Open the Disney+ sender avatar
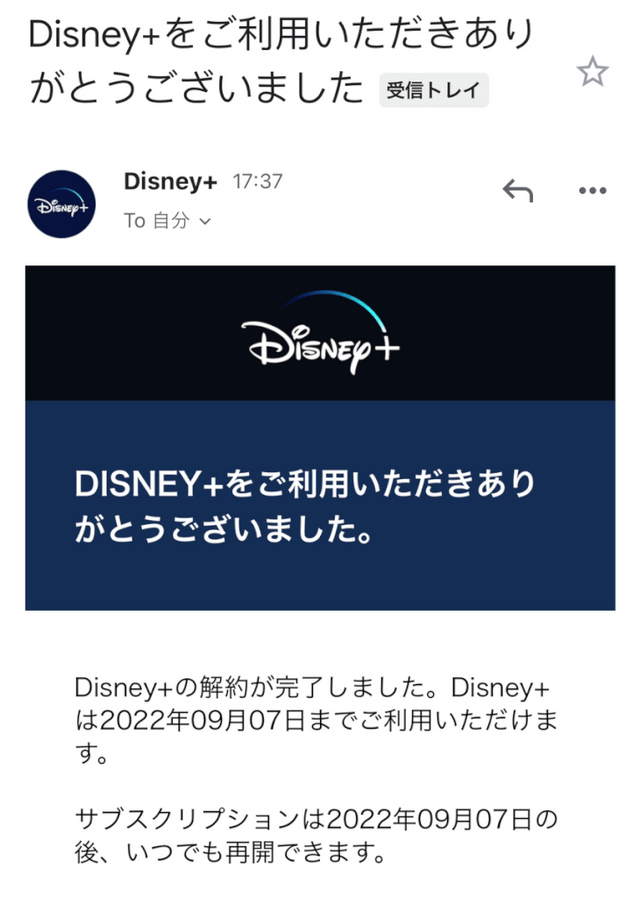 pyautogui.click(x=62, y=204)
